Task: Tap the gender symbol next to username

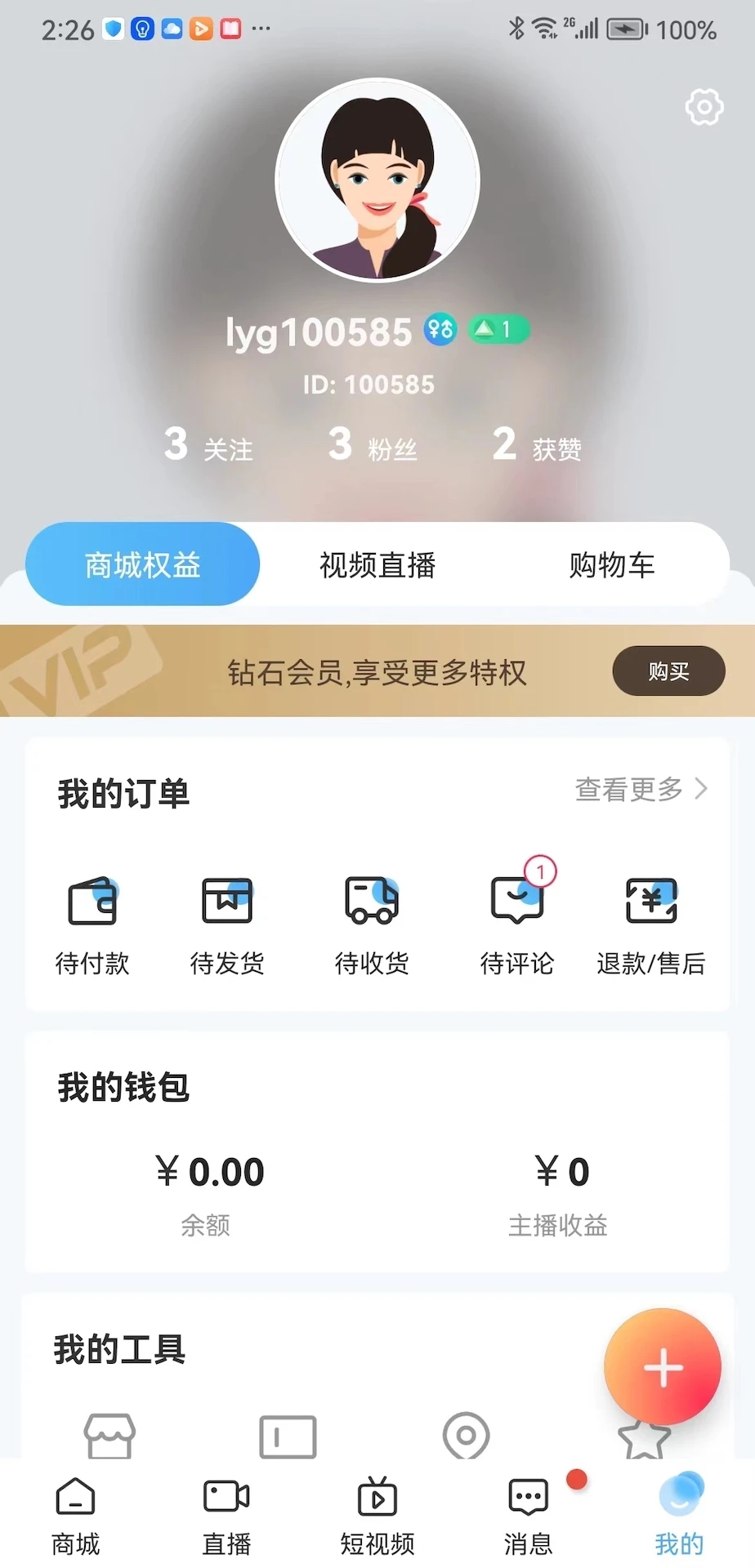Action: click(x=439, y=330)
